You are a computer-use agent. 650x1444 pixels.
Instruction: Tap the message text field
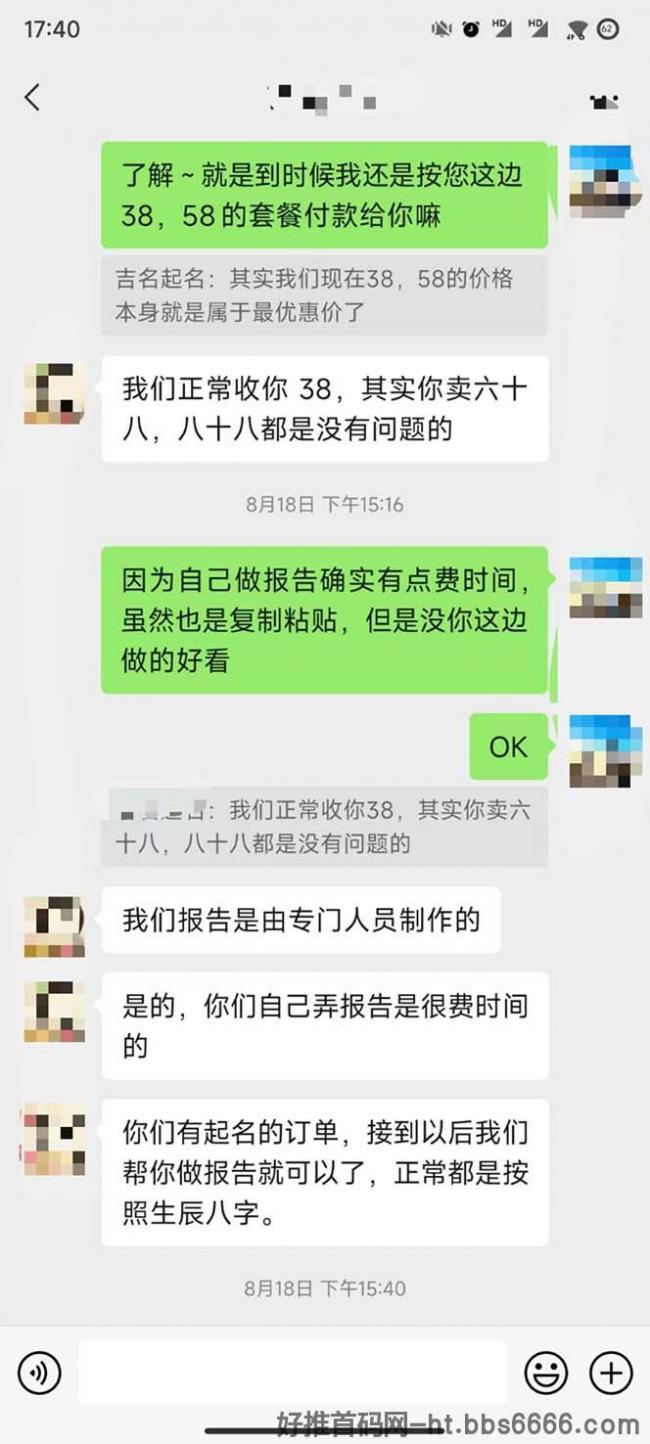coord(292,1372)
